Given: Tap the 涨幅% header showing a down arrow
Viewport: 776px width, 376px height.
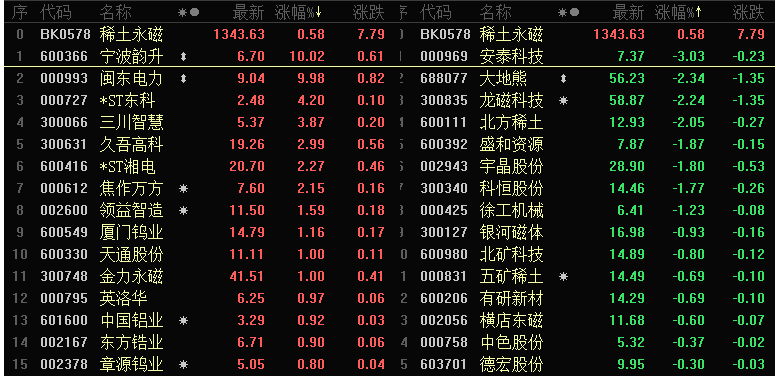Looking at the screenshot, I should click(298, 13).
